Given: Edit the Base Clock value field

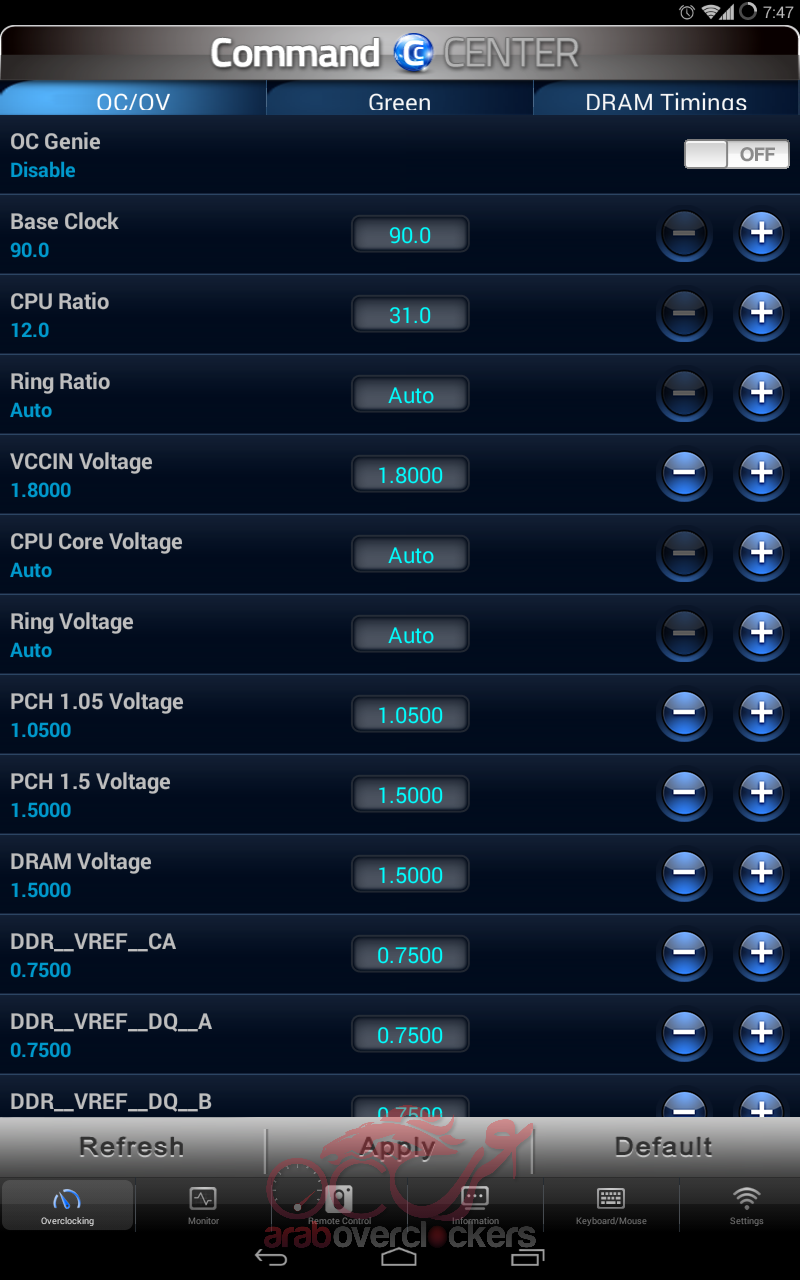Looking at the screenshot, I should (410, 235).
